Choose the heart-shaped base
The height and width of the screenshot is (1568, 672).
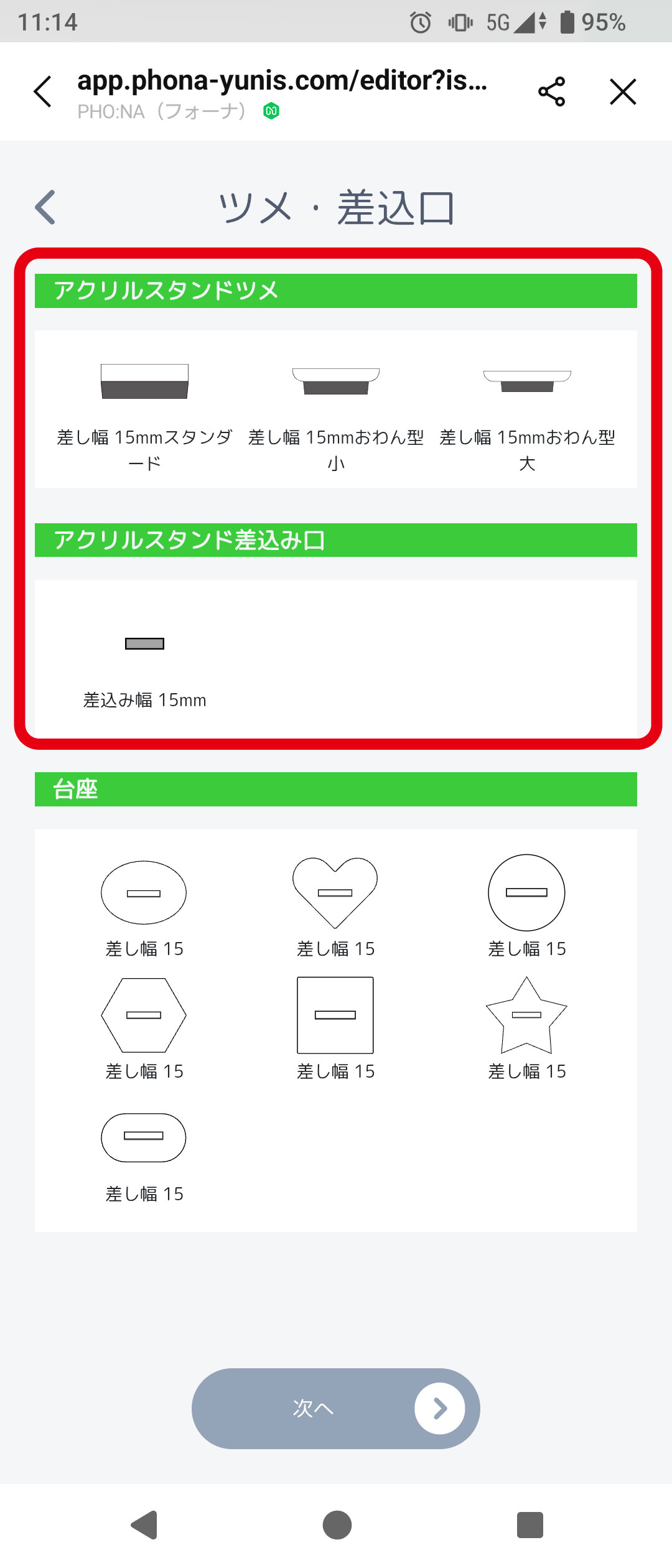tap(335, 892)
